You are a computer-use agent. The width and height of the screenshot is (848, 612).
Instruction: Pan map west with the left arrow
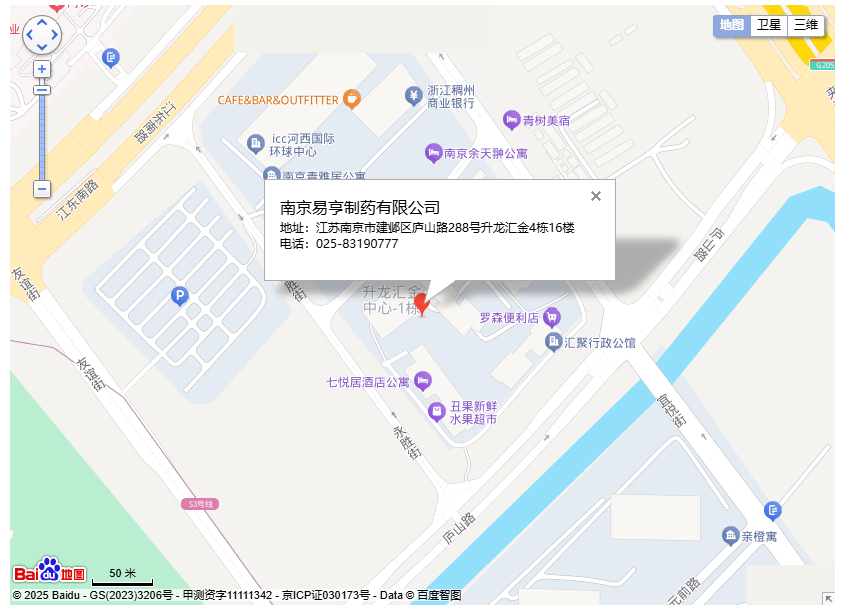click(29, 35)
